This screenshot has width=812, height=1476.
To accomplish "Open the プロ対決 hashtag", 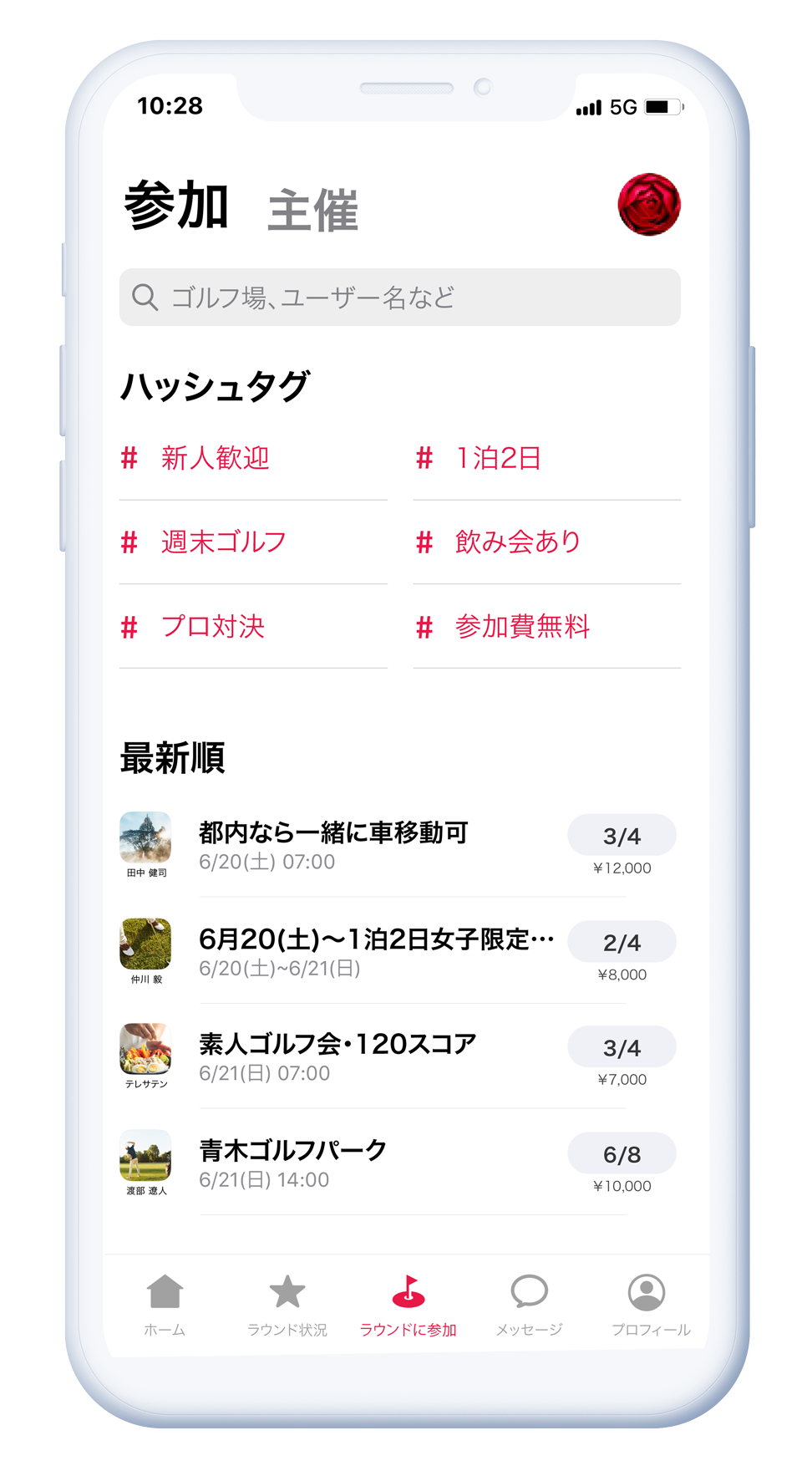I will click(x=212, y=627).
